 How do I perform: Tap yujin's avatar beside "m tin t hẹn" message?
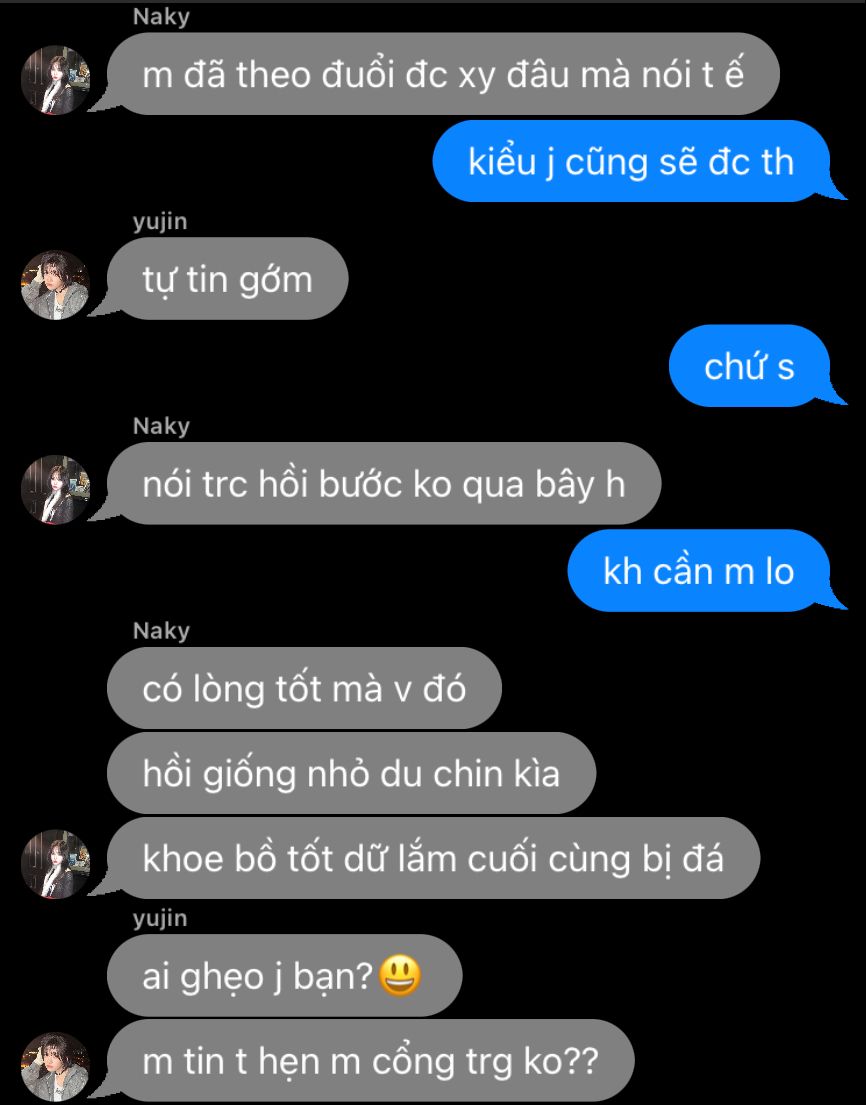[x=56, y=1067]
